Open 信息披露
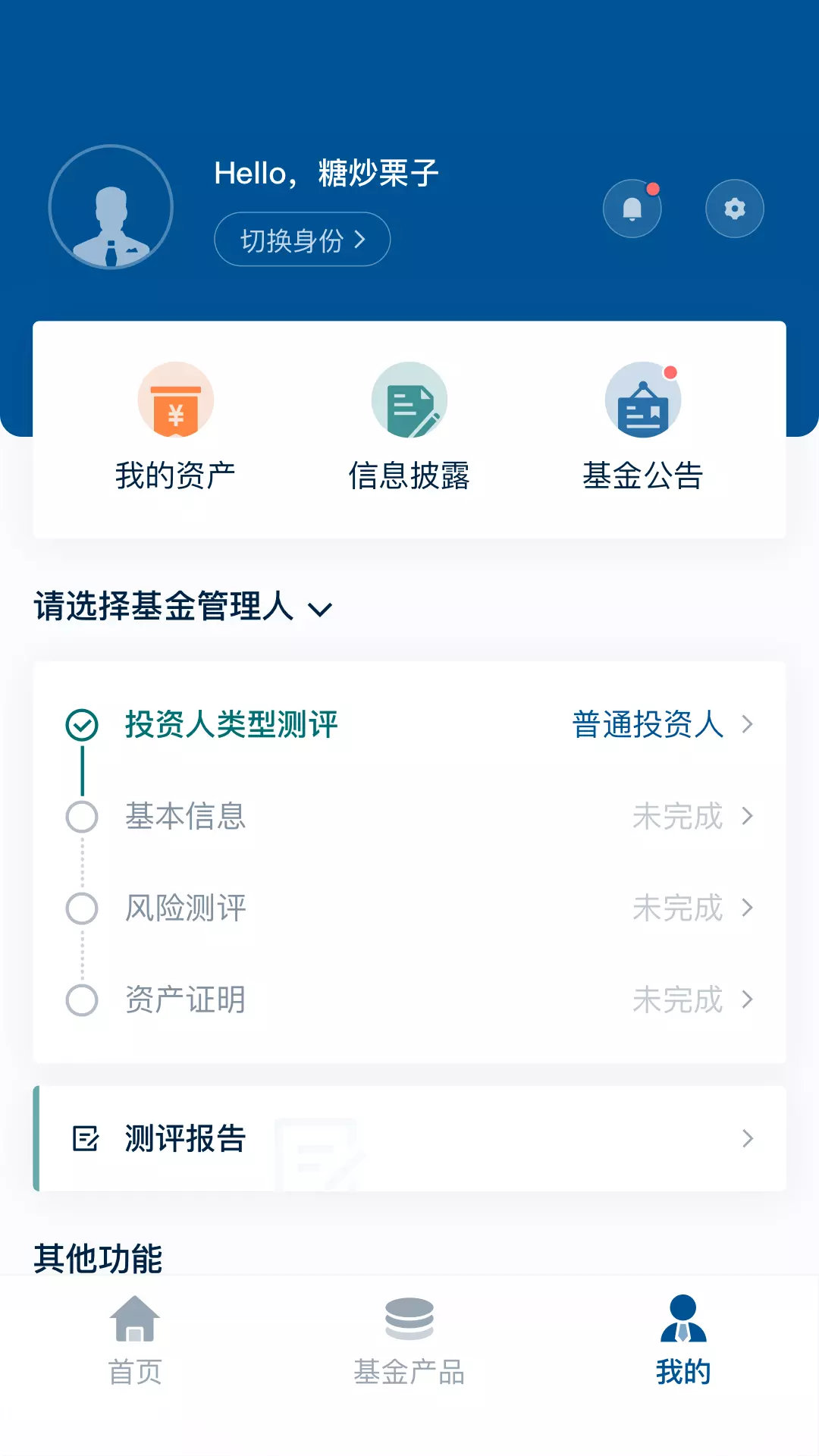 pos(409,427)
